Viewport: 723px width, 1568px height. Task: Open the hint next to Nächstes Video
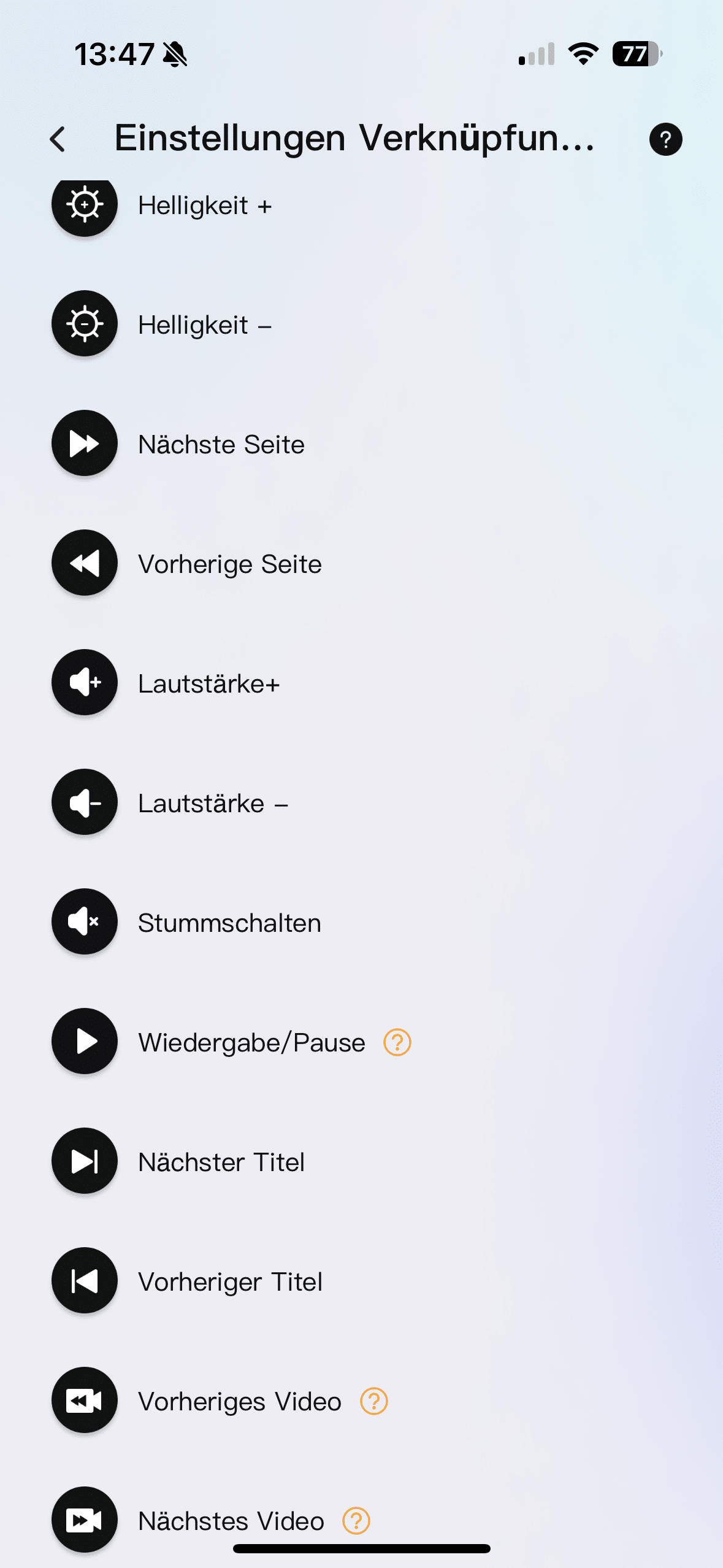tap(356, 1521)
